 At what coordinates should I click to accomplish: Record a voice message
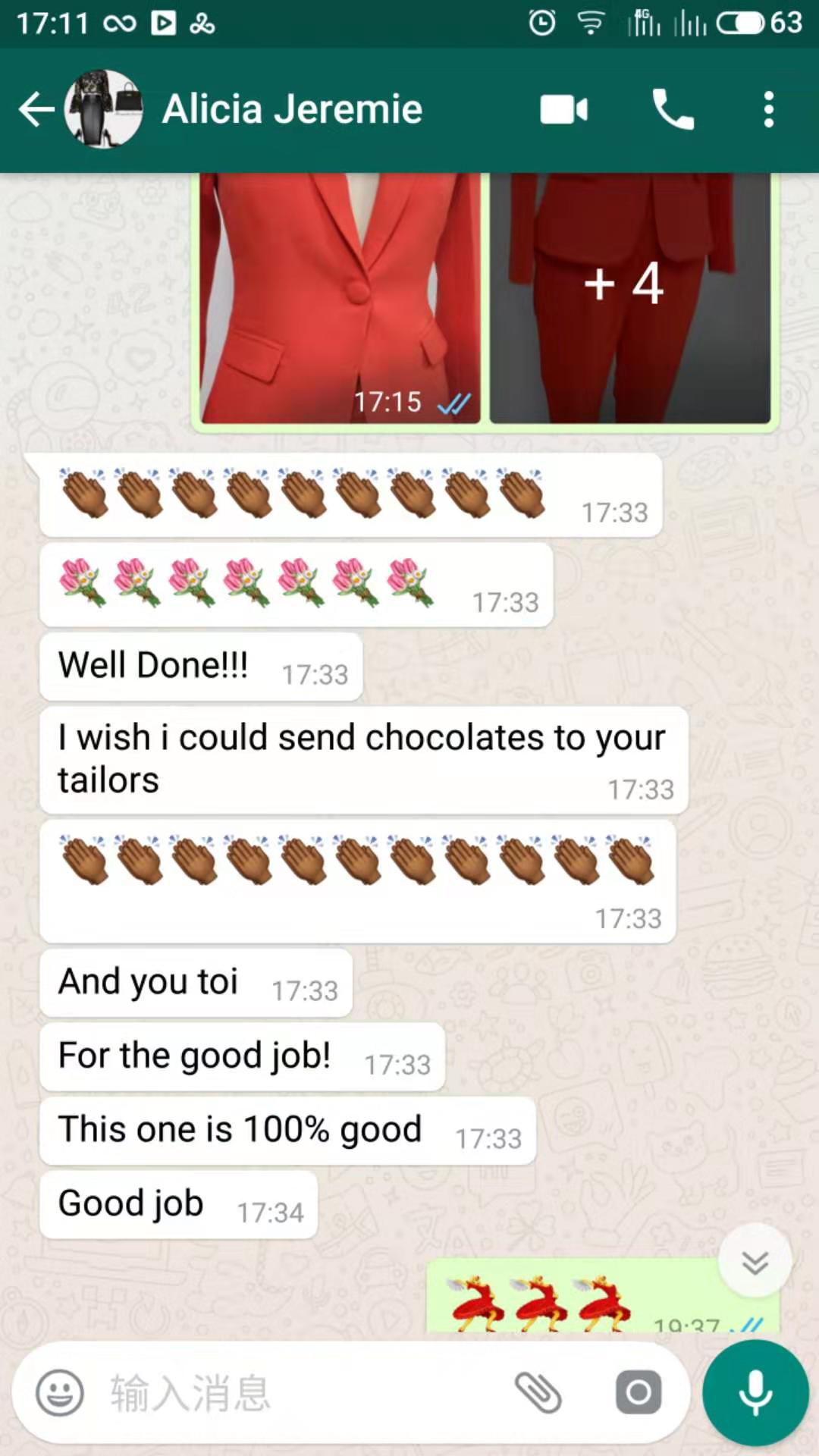click(x=755, y=1392)
